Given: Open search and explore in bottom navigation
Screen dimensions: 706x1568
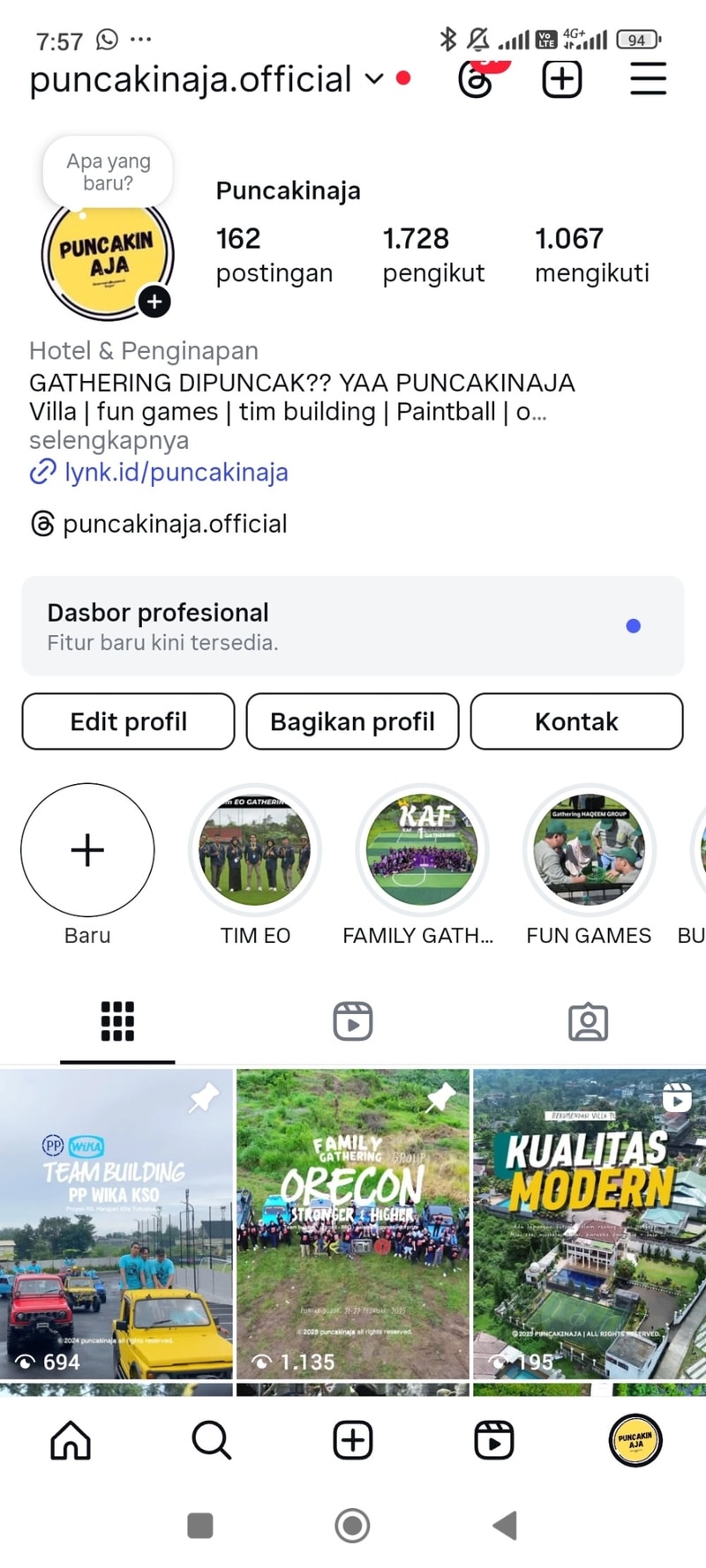Looking at the screenshot, I should (211, 1441).
